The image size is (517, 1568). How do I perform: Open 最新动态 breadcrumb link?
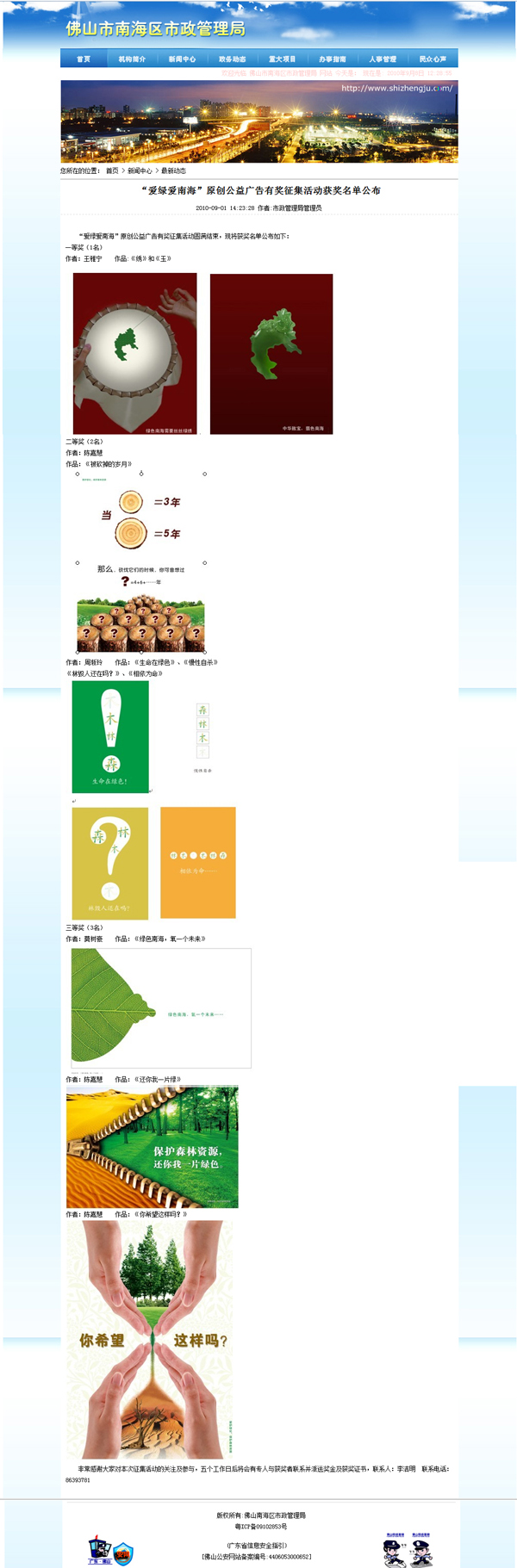173,170
